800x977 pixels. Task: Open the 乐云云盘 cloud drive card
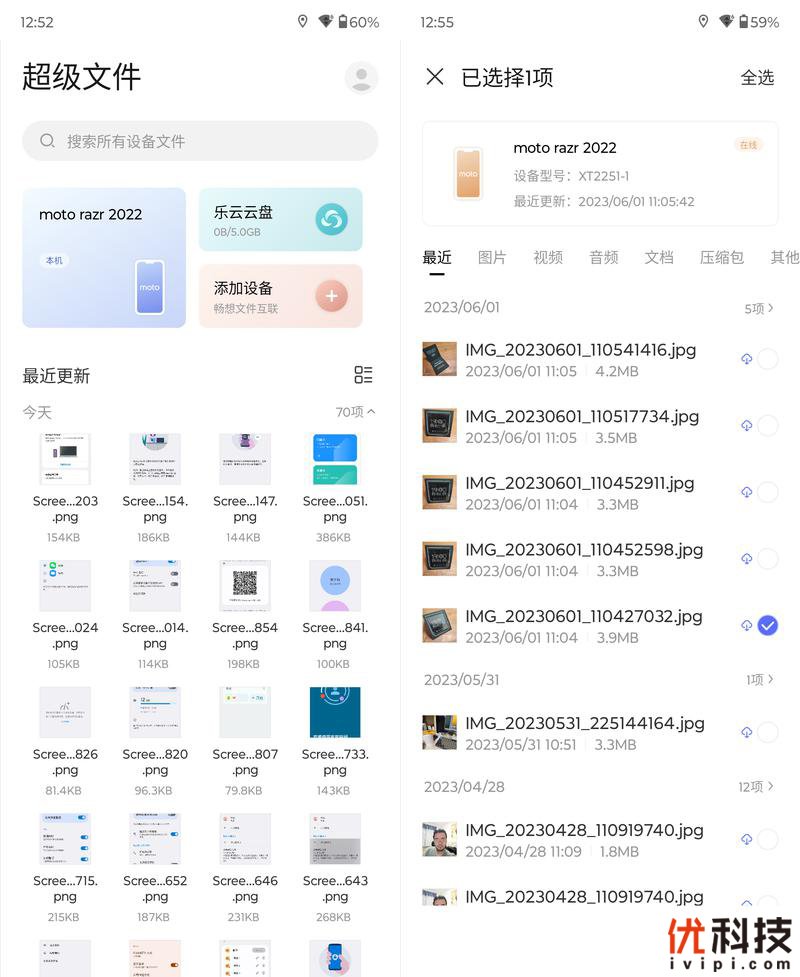click(x=280, y=219)
